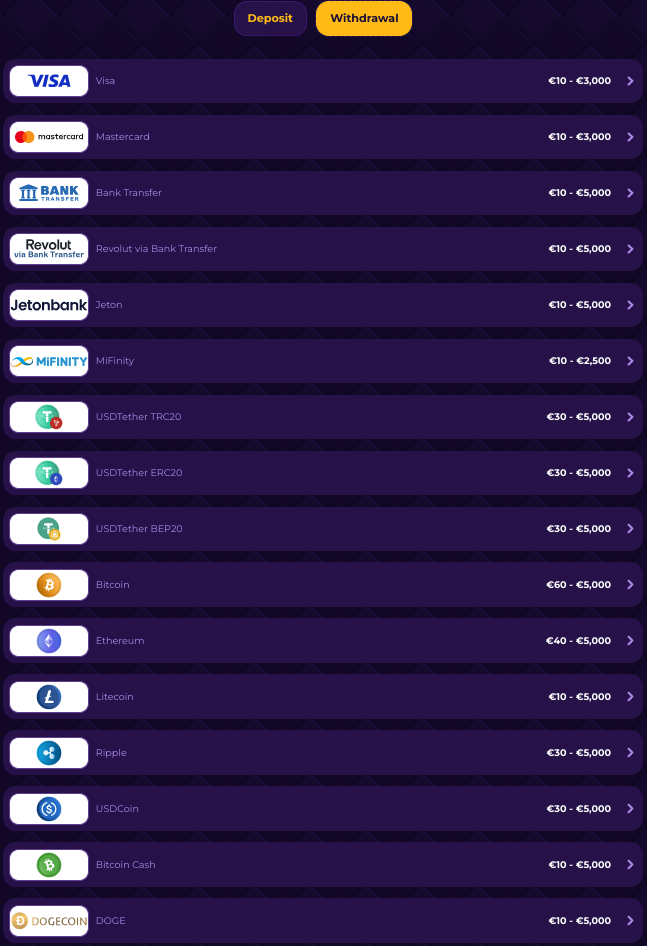This screenshot has width=647, height=946.
Task: Select USDTether TRC20 method
Action: [323, 417]
